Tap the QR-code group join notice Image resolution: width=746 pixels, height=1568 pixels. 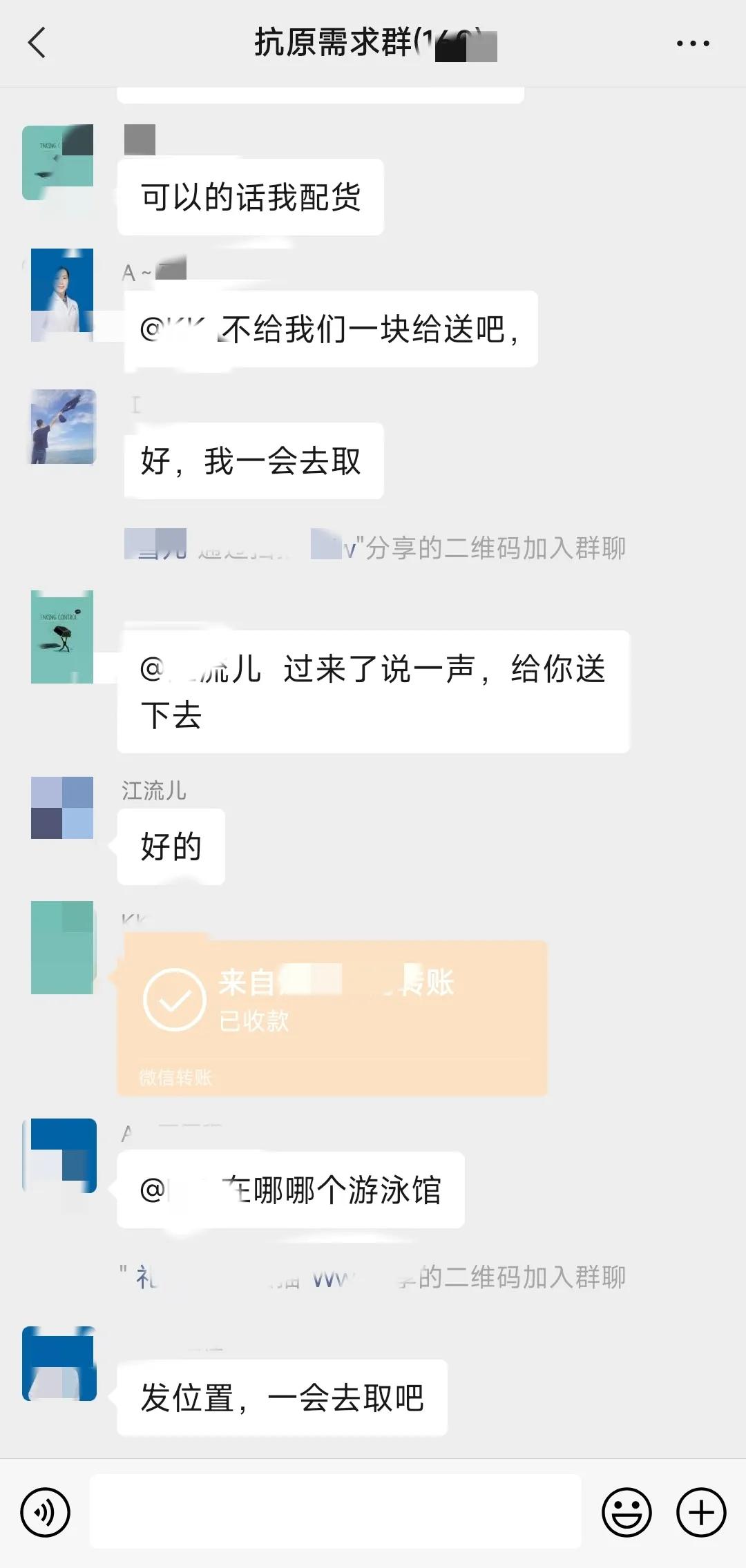point(376,548)
